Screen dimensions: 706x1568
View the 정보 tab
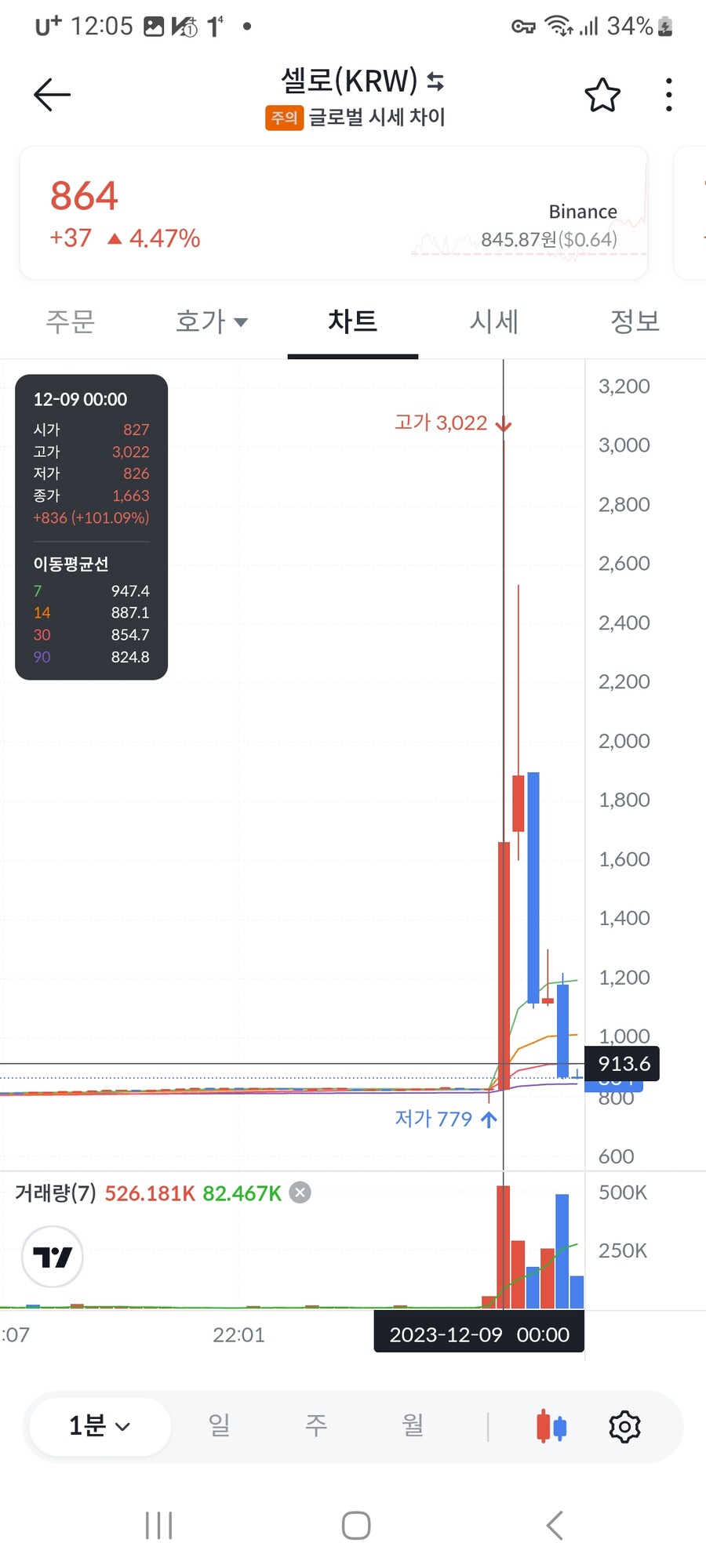click(x=635, y=321)
